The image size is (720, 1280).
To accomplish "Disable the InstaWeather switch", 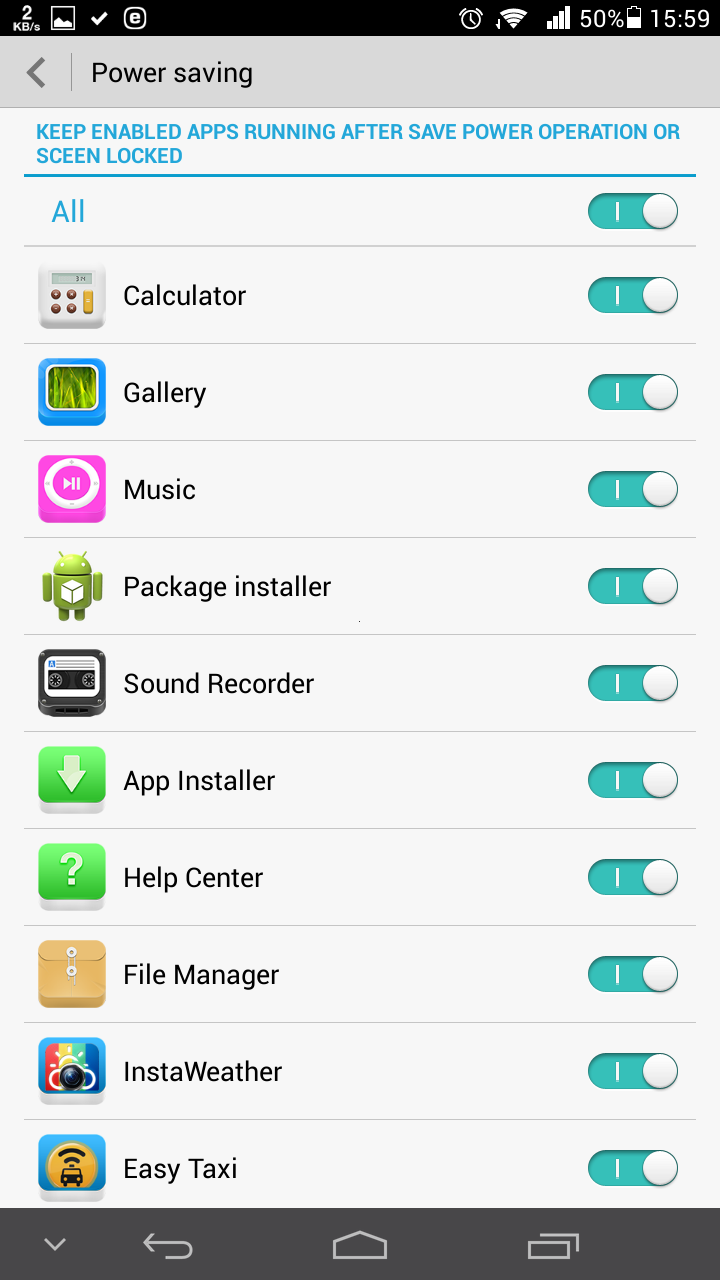I will [x=632, y=1072].
